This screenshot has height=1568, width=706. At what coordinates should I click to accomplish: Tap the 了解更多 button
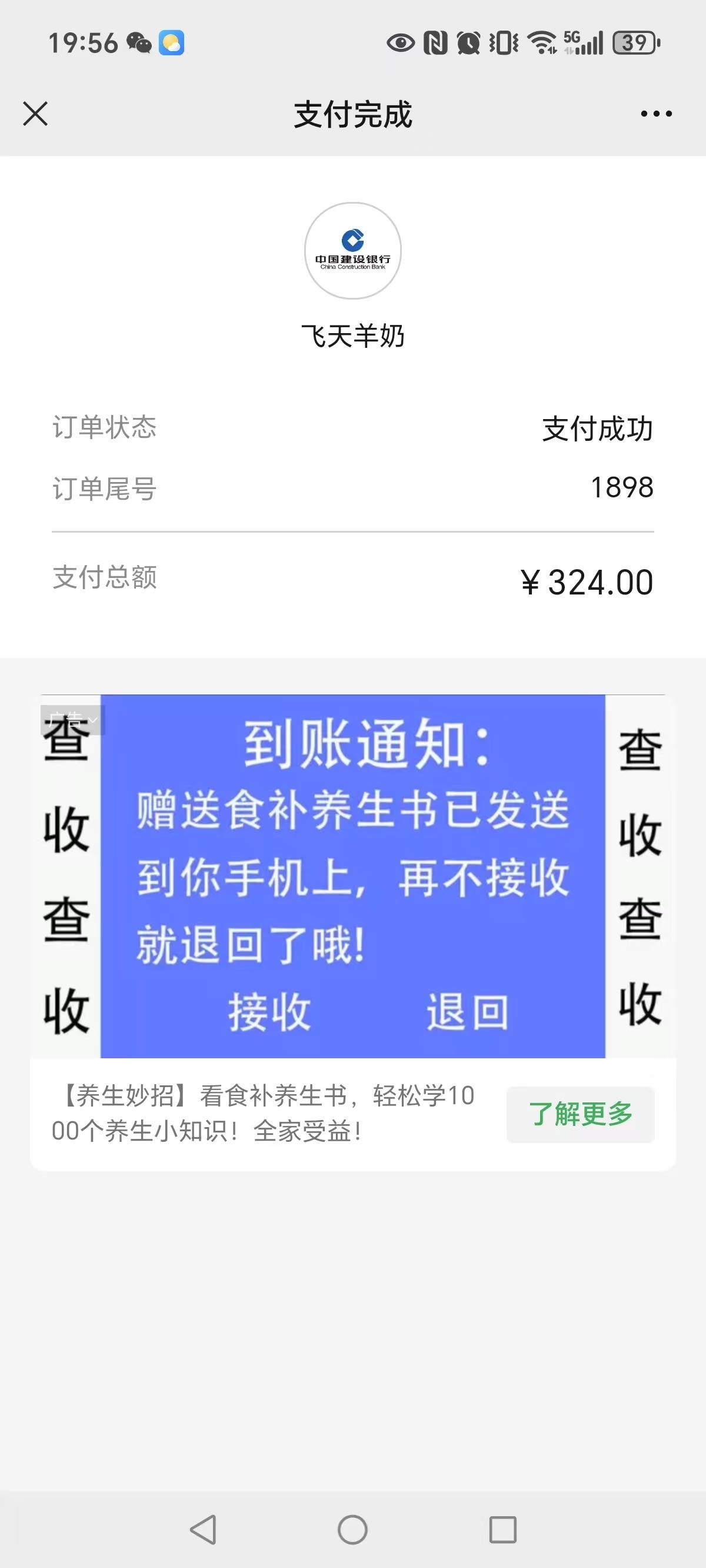point(581,1114)
